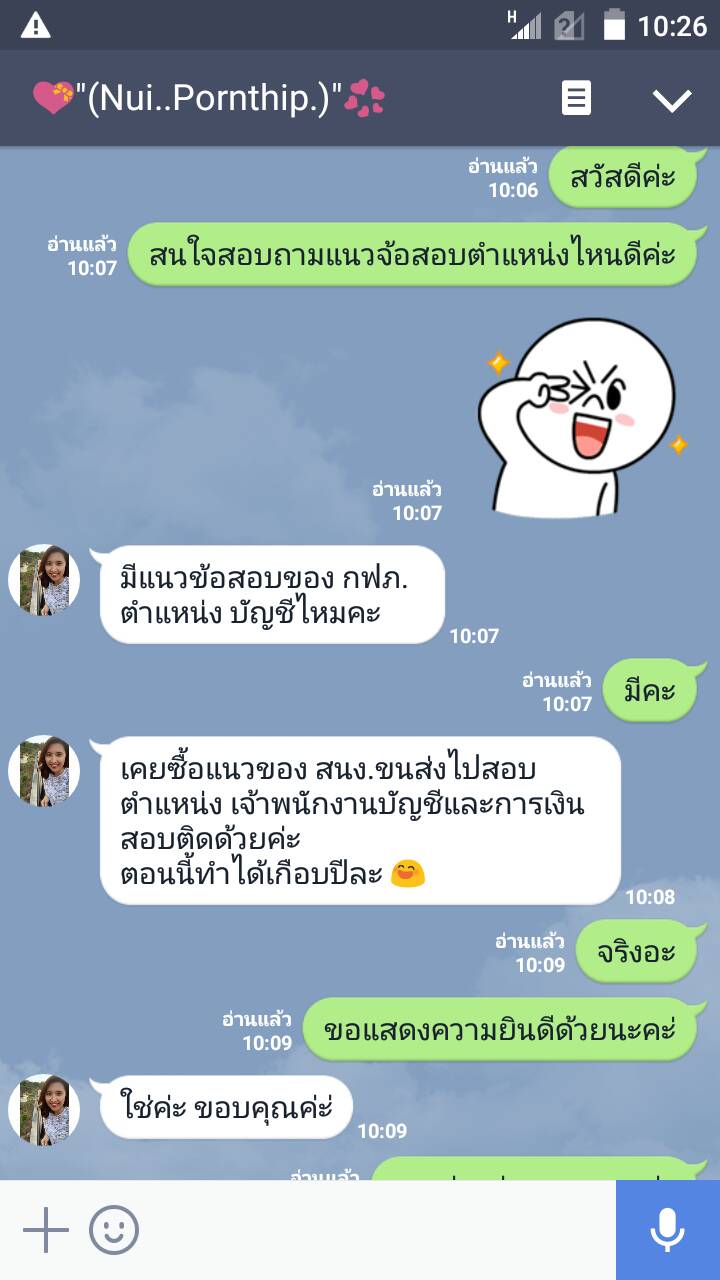
Task: Tap the Moon peace-sign sticker
Action: (581, 415)
